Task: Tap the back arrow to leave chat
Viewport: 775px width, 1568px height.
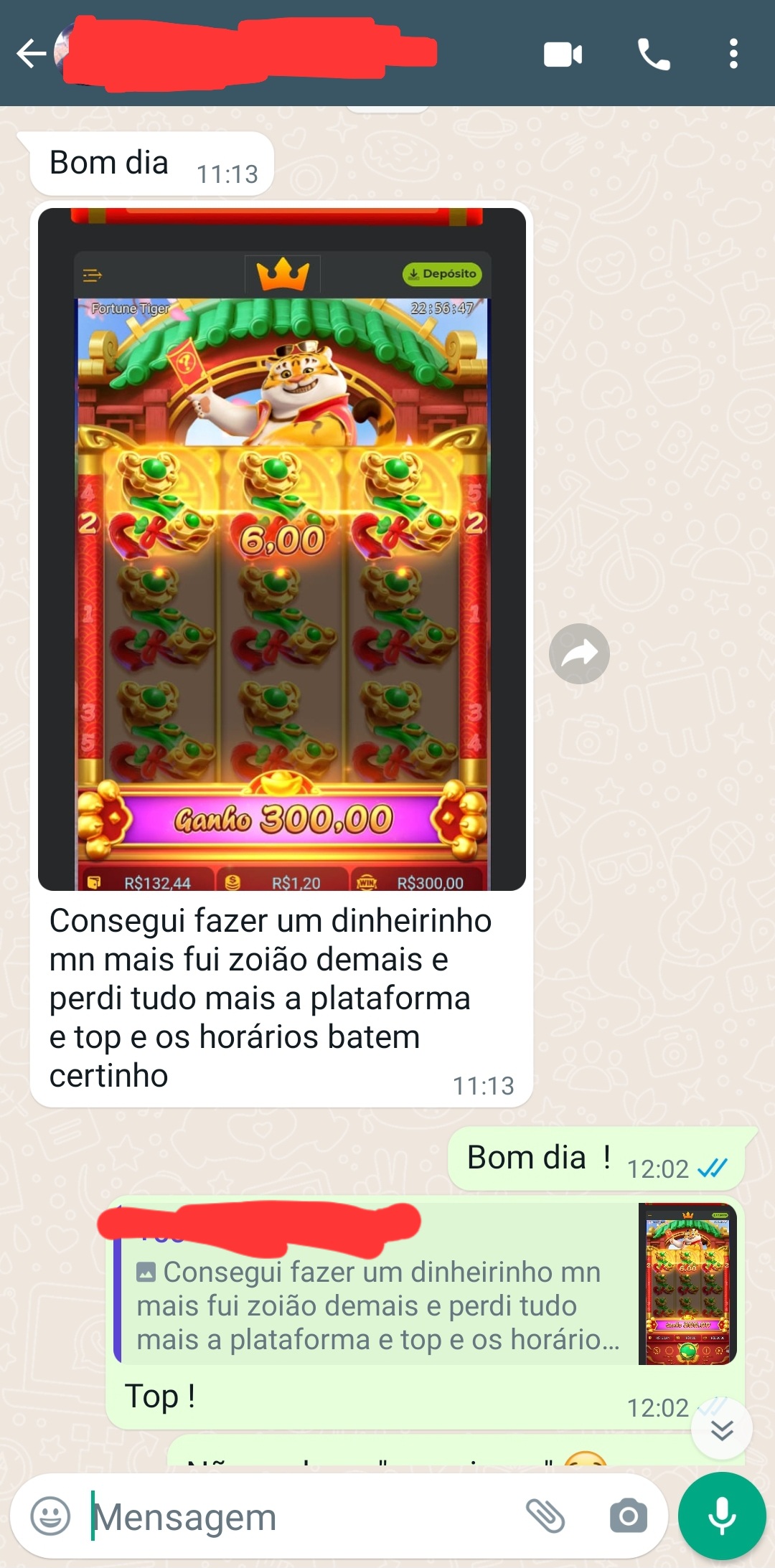Action: (x=31, y=55)
